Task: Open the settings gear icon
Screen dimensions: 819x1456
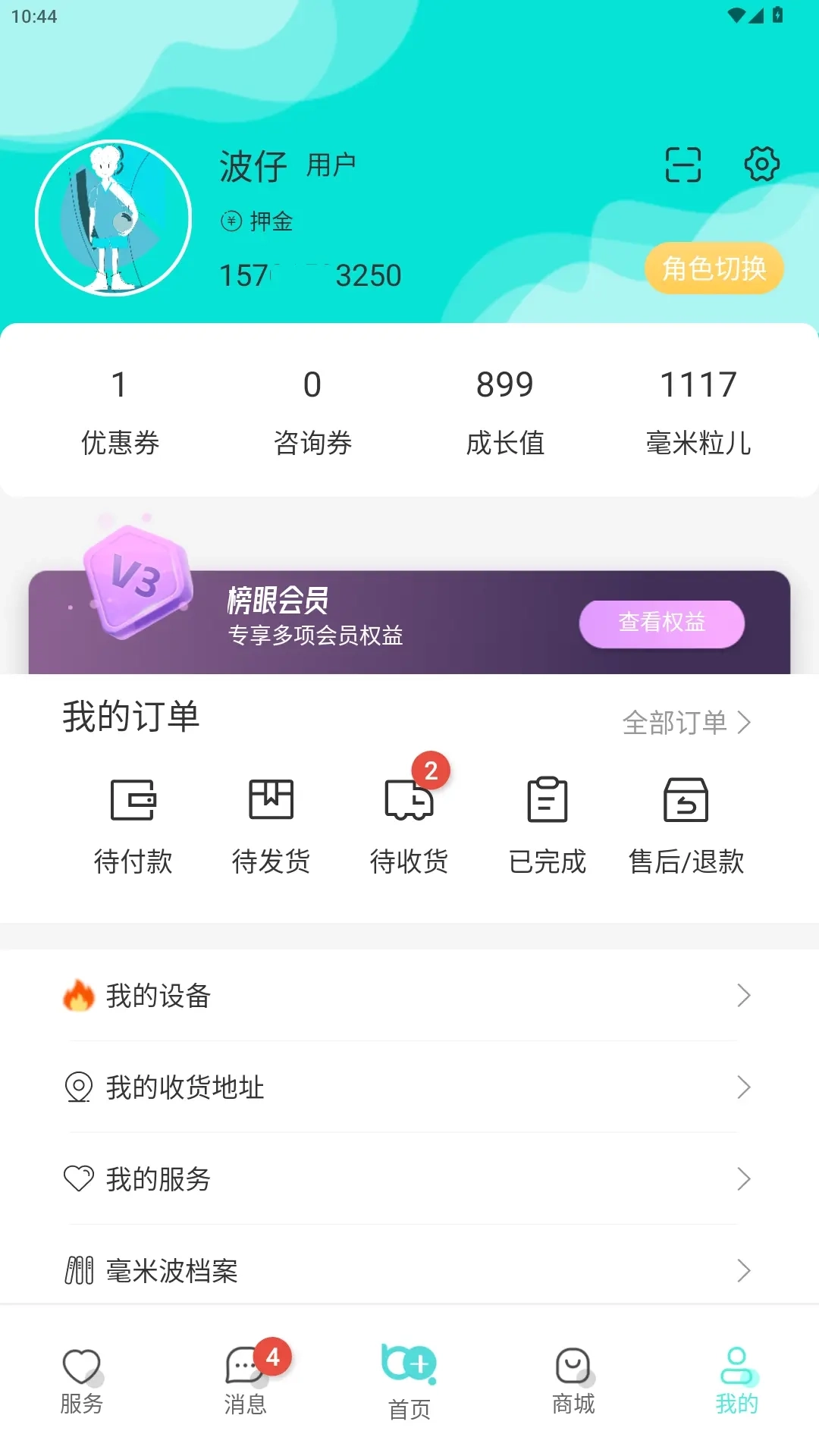Action: pyautogui.click(x=762, y=163)
